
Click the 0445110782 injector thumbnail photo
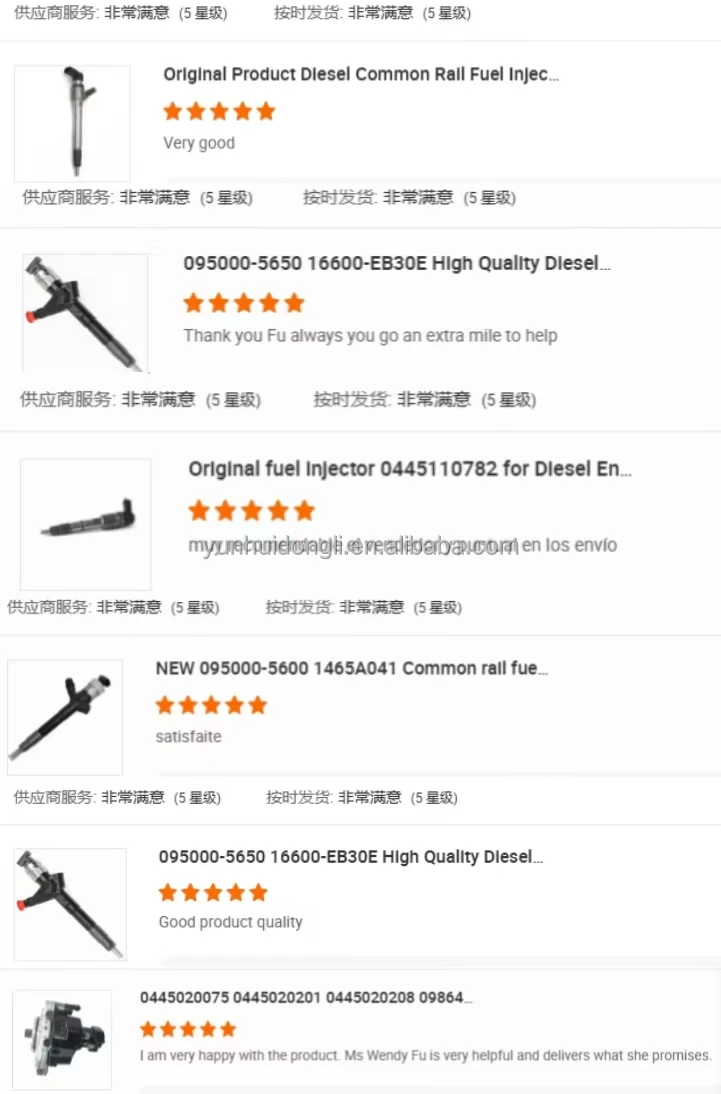85,523
